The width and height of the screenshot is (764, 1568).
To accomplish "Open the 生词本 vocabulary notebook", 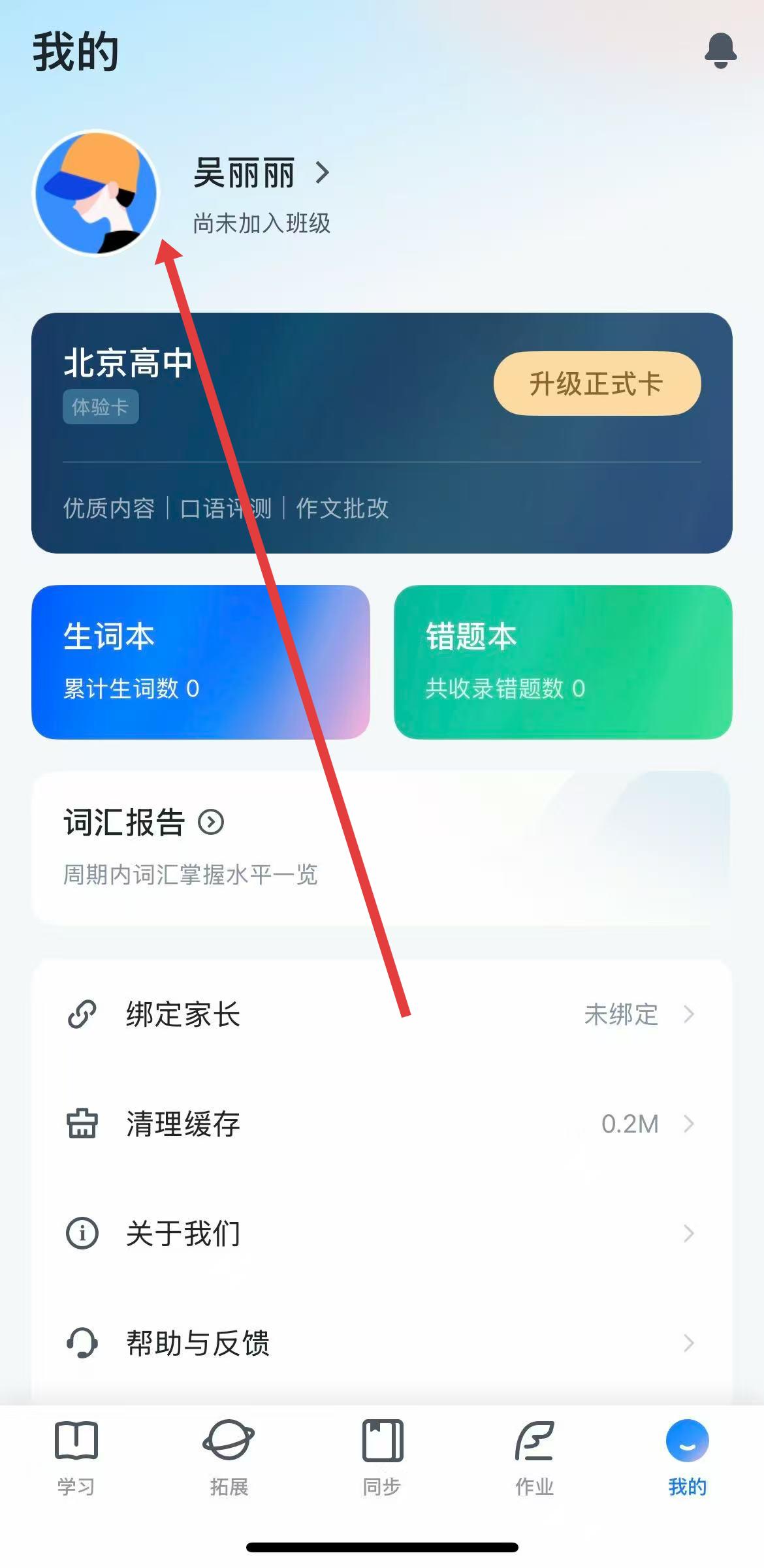I will click(200, 662).
